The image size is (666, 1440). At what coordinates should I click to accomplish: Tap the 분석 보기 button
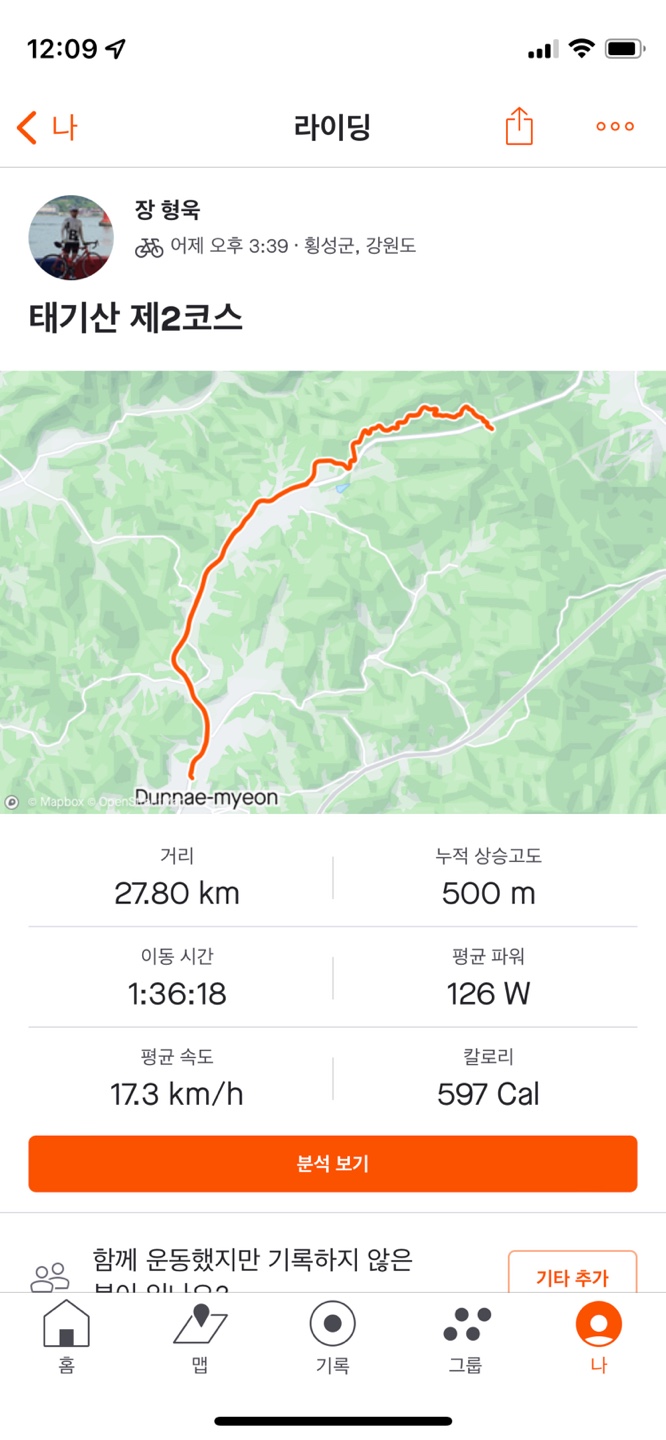pyautogui.click(x=333, y=1164)
